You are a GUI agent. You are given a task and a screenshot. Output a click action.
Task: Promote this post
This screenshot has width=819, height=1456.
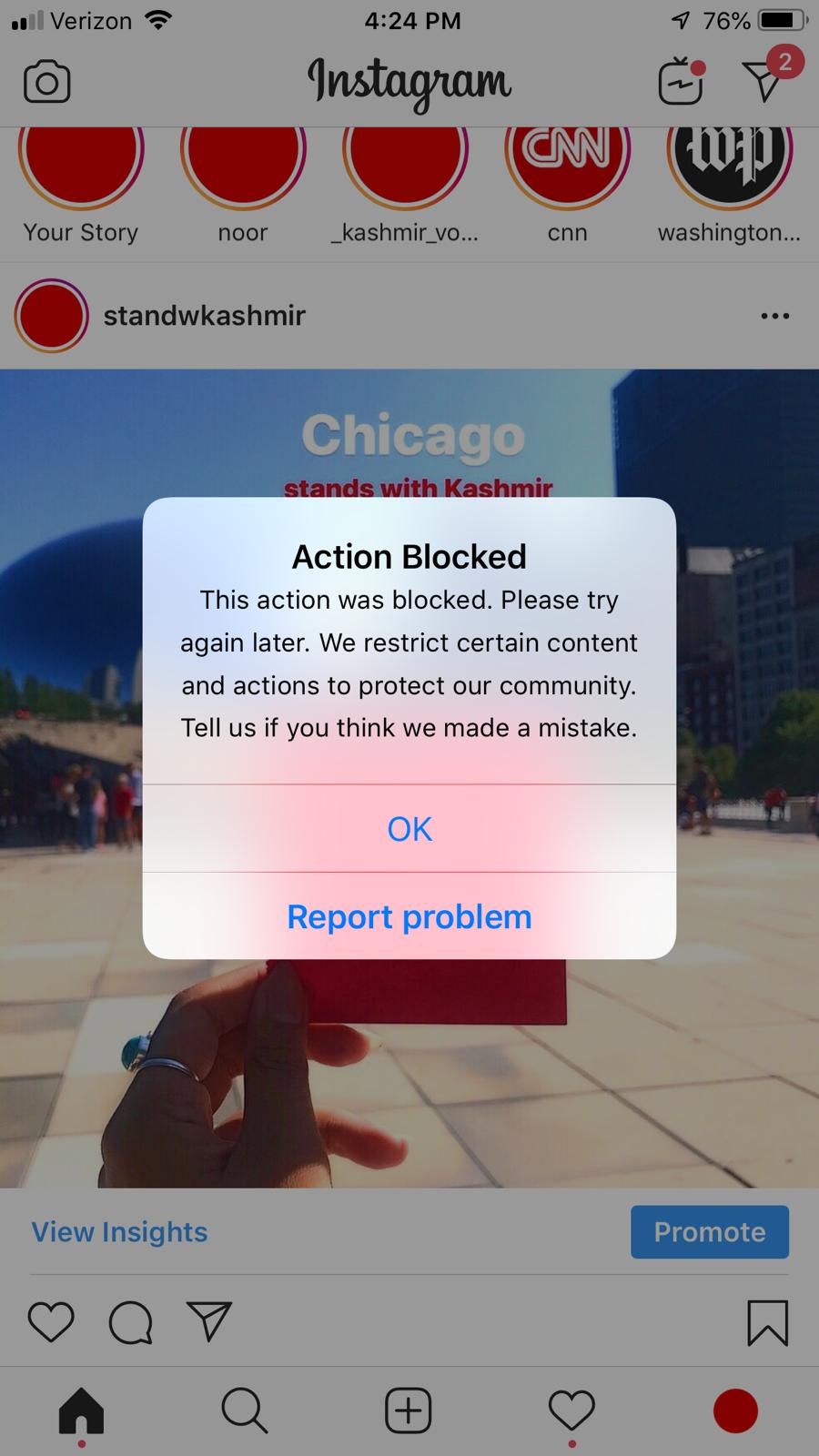coord(710,1232)
